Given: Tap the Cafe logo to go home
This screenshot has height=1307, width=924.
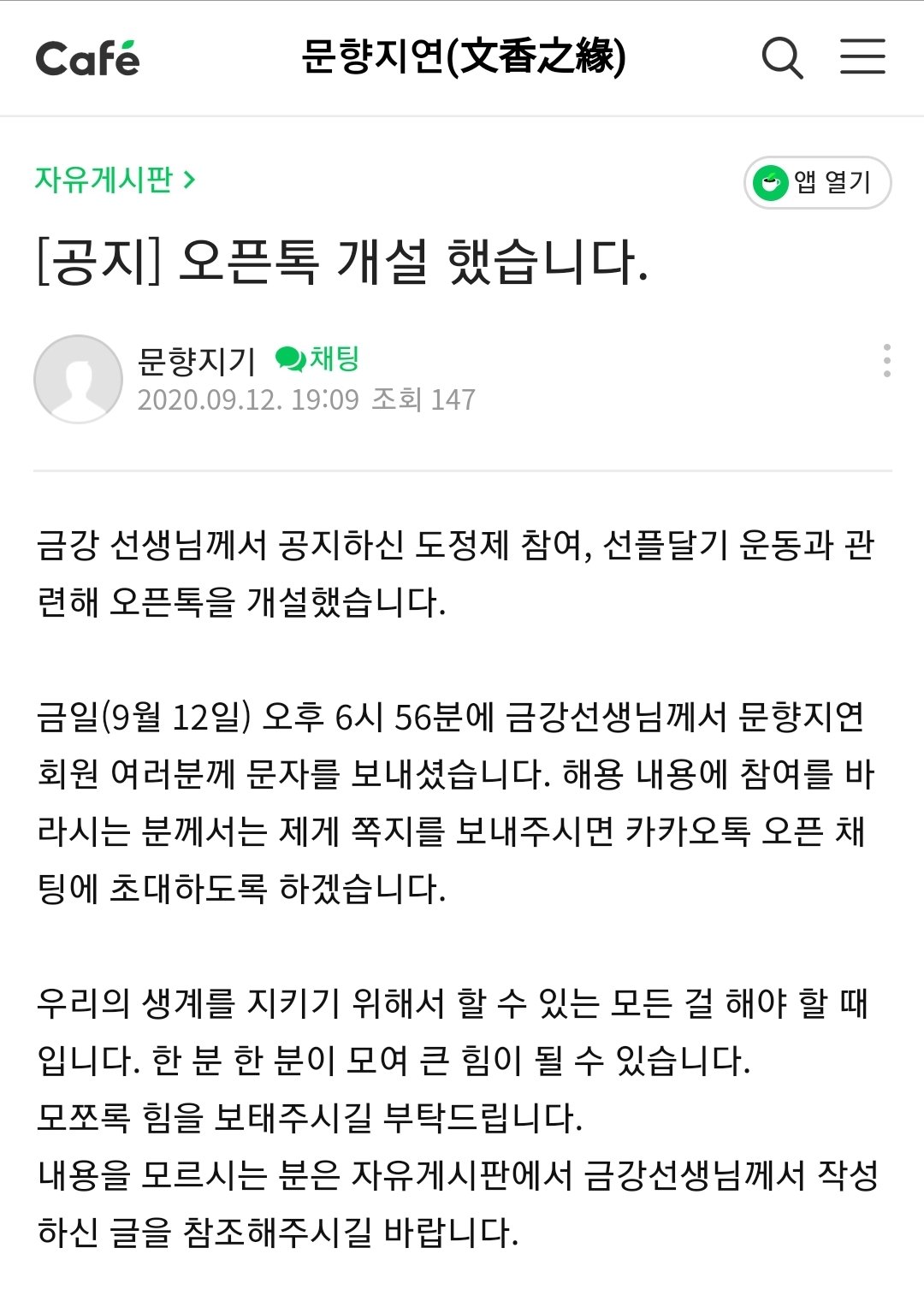Looking at the screenshot, I should 87,58.
